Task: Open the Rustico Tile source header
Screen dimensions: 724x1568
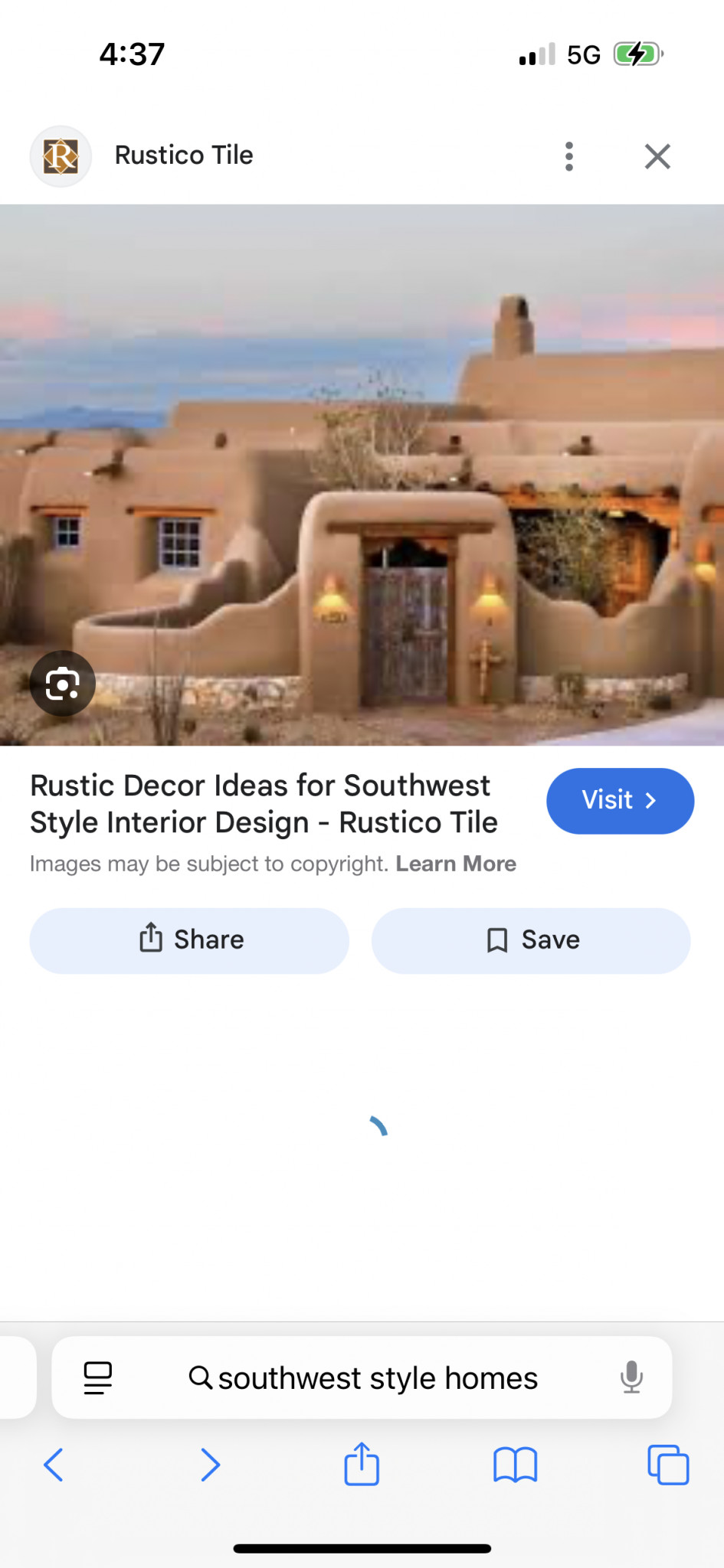Action: coord(184,155)
